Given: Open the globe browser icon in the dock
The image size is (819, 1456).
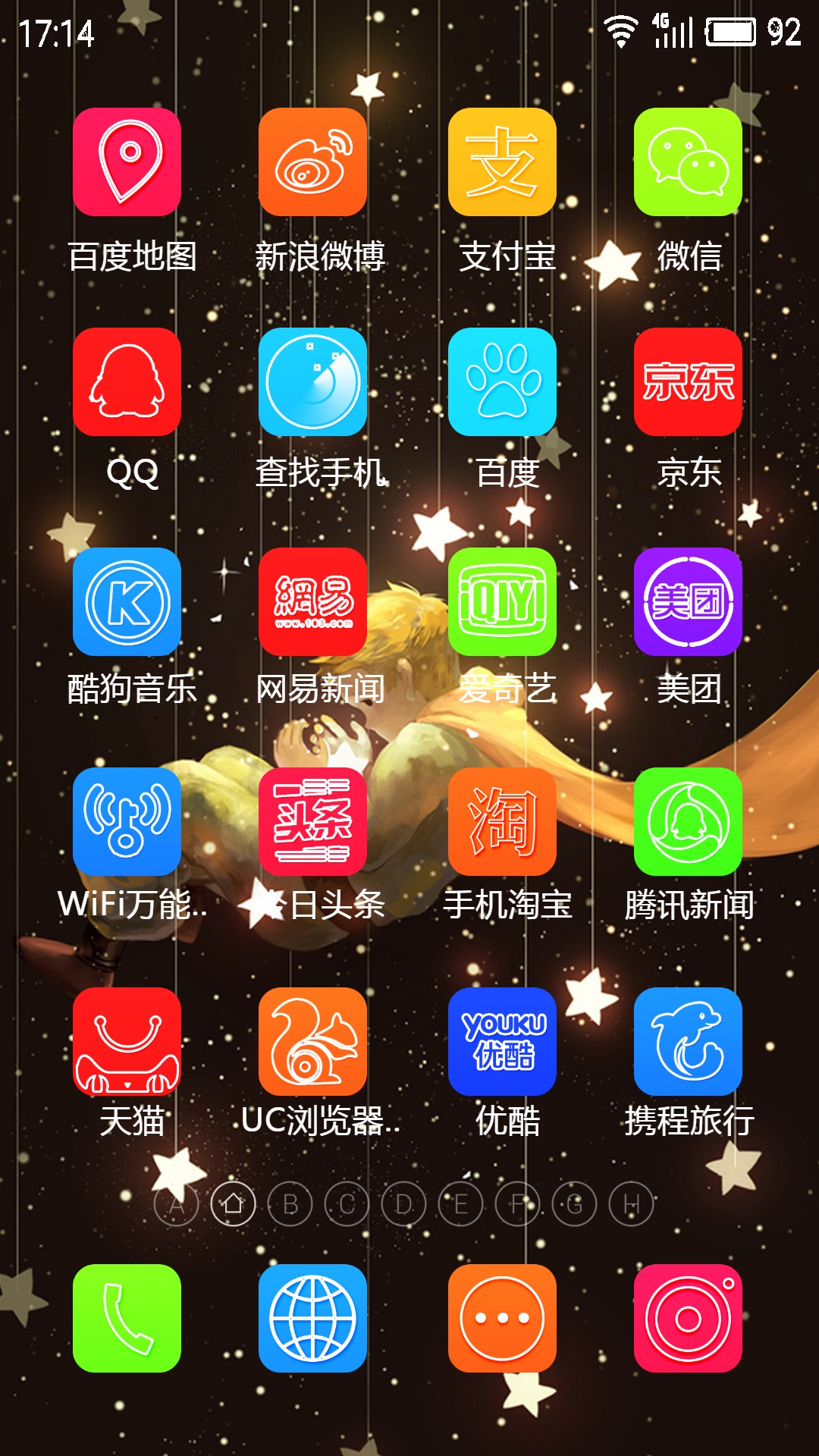Looking at the screenshot, I should [x=312, y=1318].
